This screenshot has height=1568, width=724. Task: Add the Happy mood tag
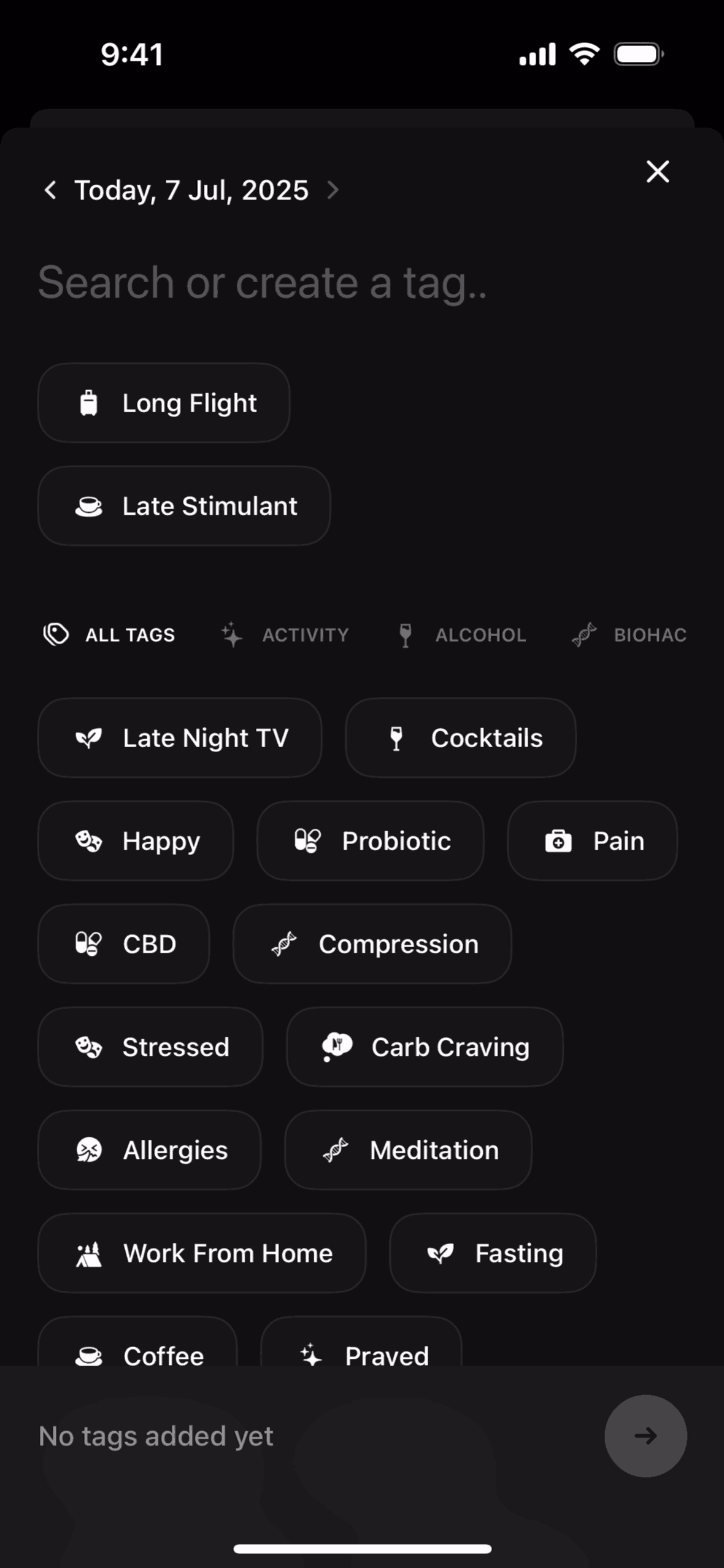click(x=136, y=841)
